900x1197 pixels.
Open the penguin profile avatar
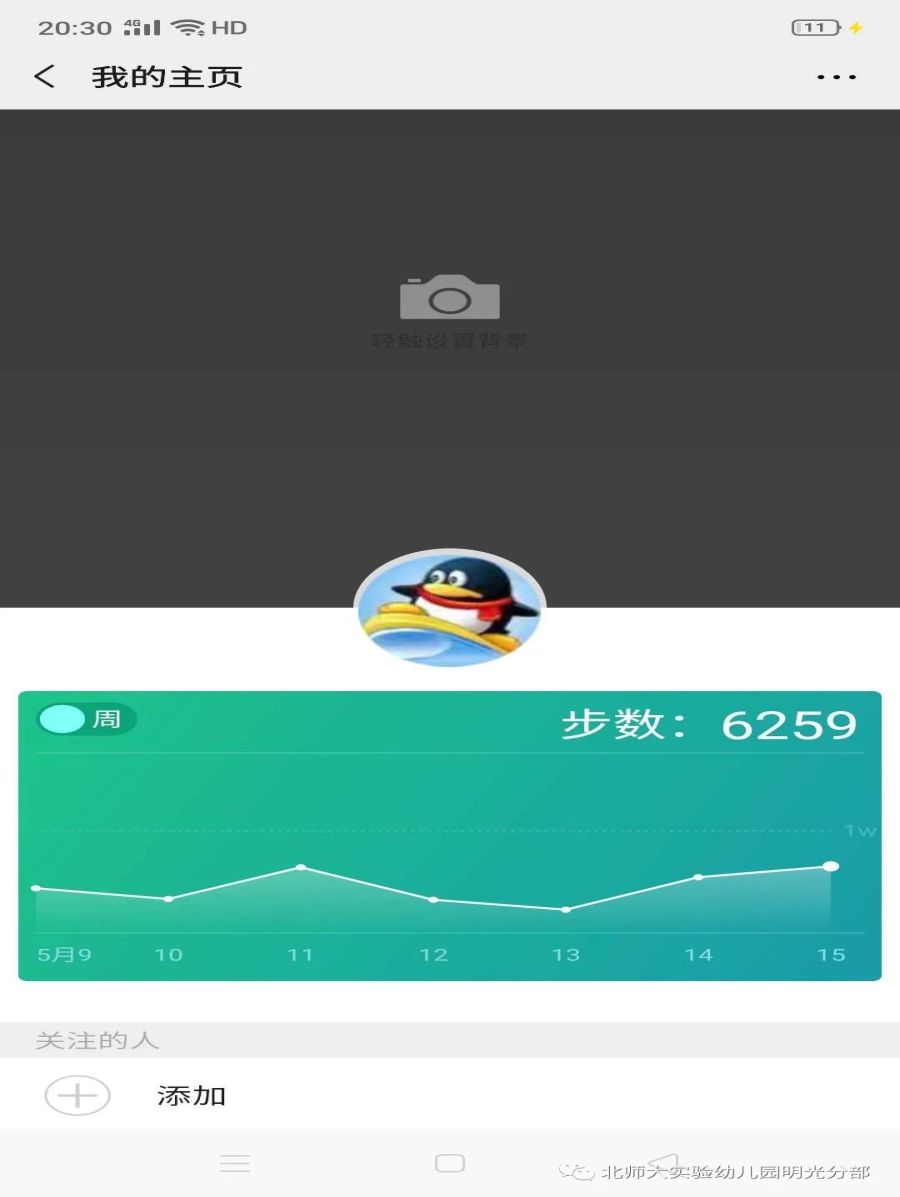point(450,608)
